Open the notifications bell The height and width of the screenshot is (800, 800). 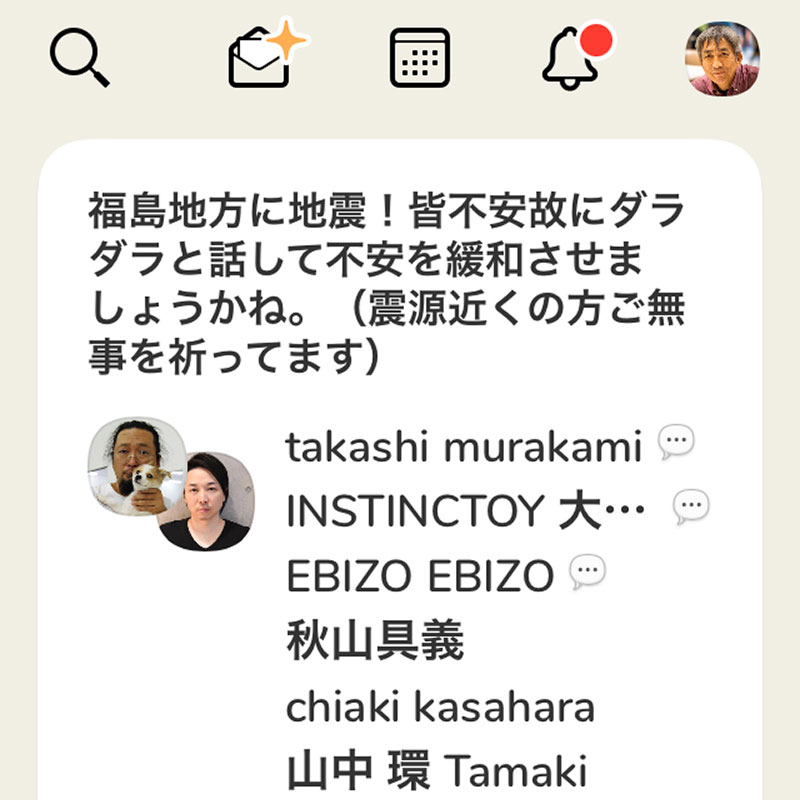tap(572, 58)
